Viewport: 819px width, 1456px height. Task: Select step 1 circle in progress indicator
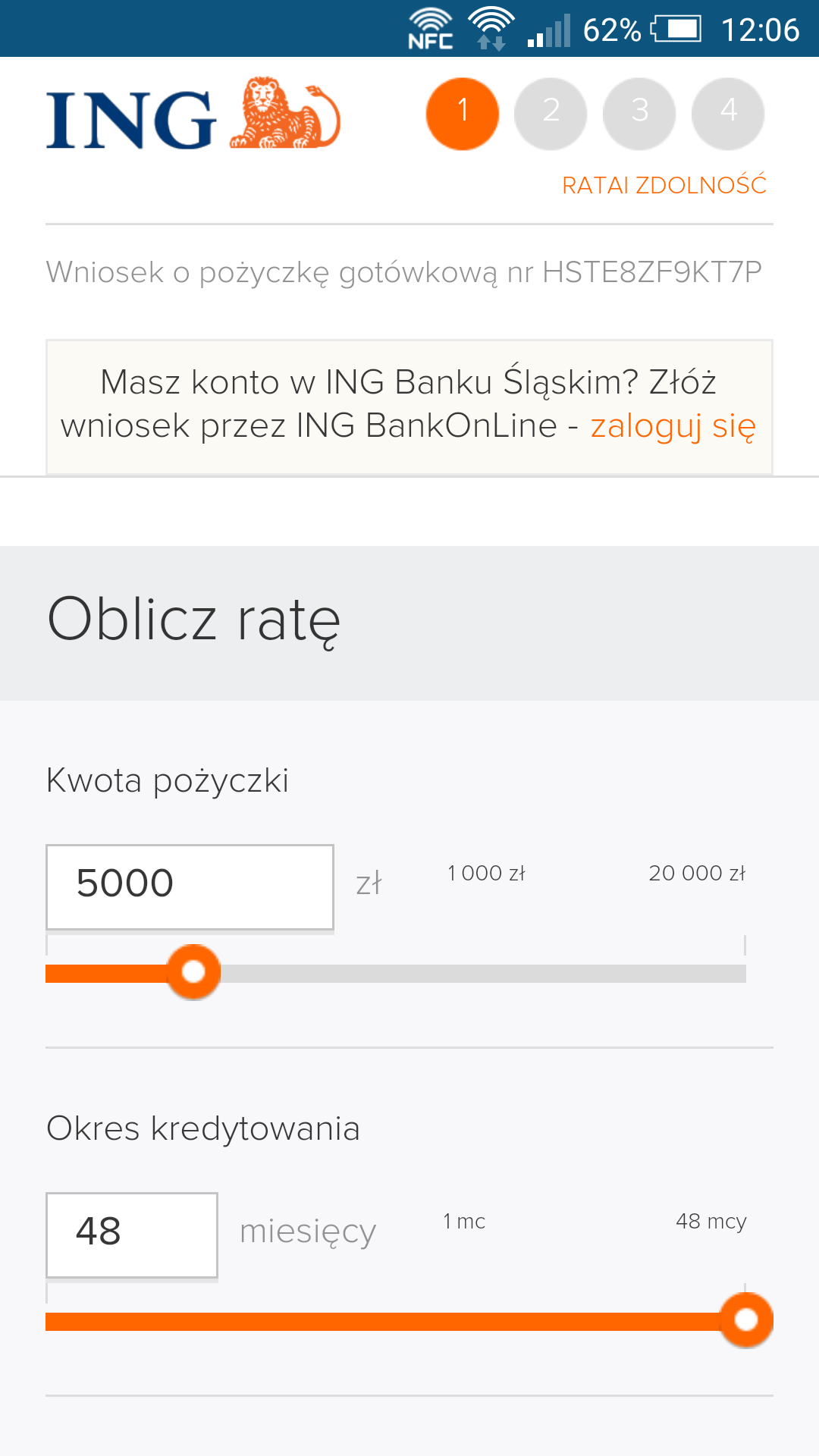462,112
